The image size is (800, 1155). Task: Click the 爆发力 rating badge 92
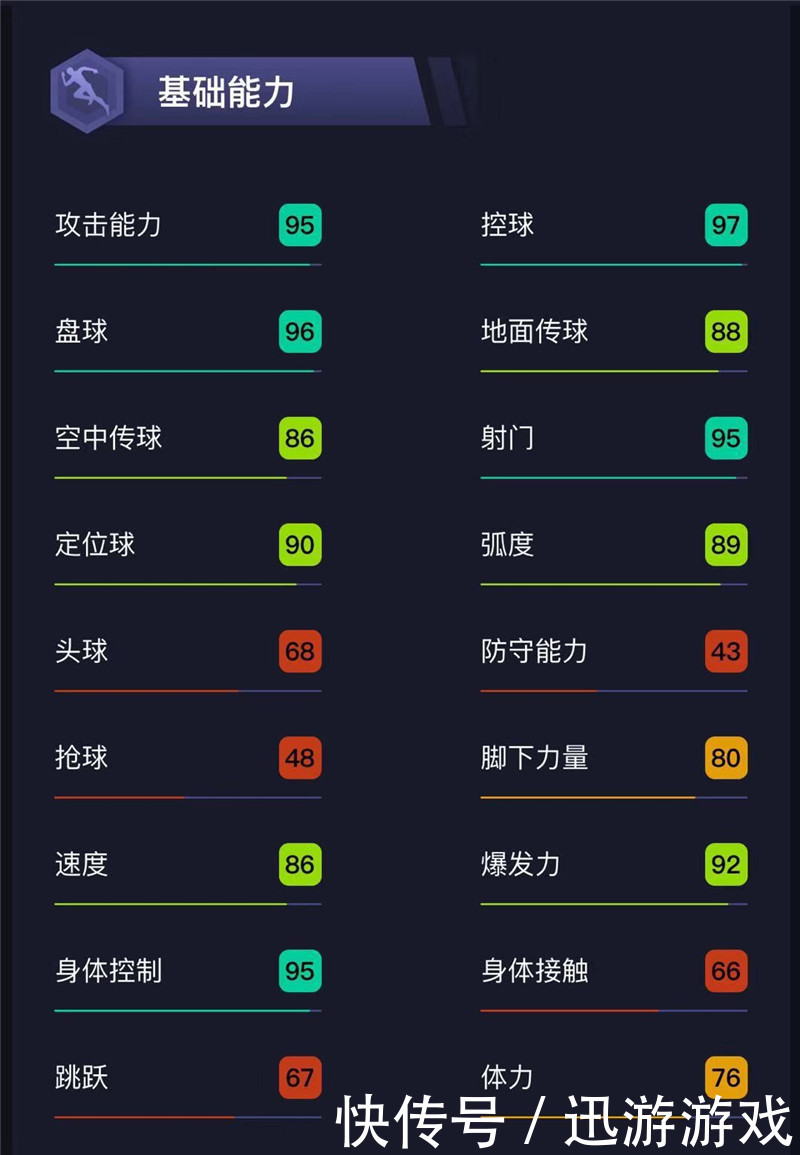tap(725, 866)
